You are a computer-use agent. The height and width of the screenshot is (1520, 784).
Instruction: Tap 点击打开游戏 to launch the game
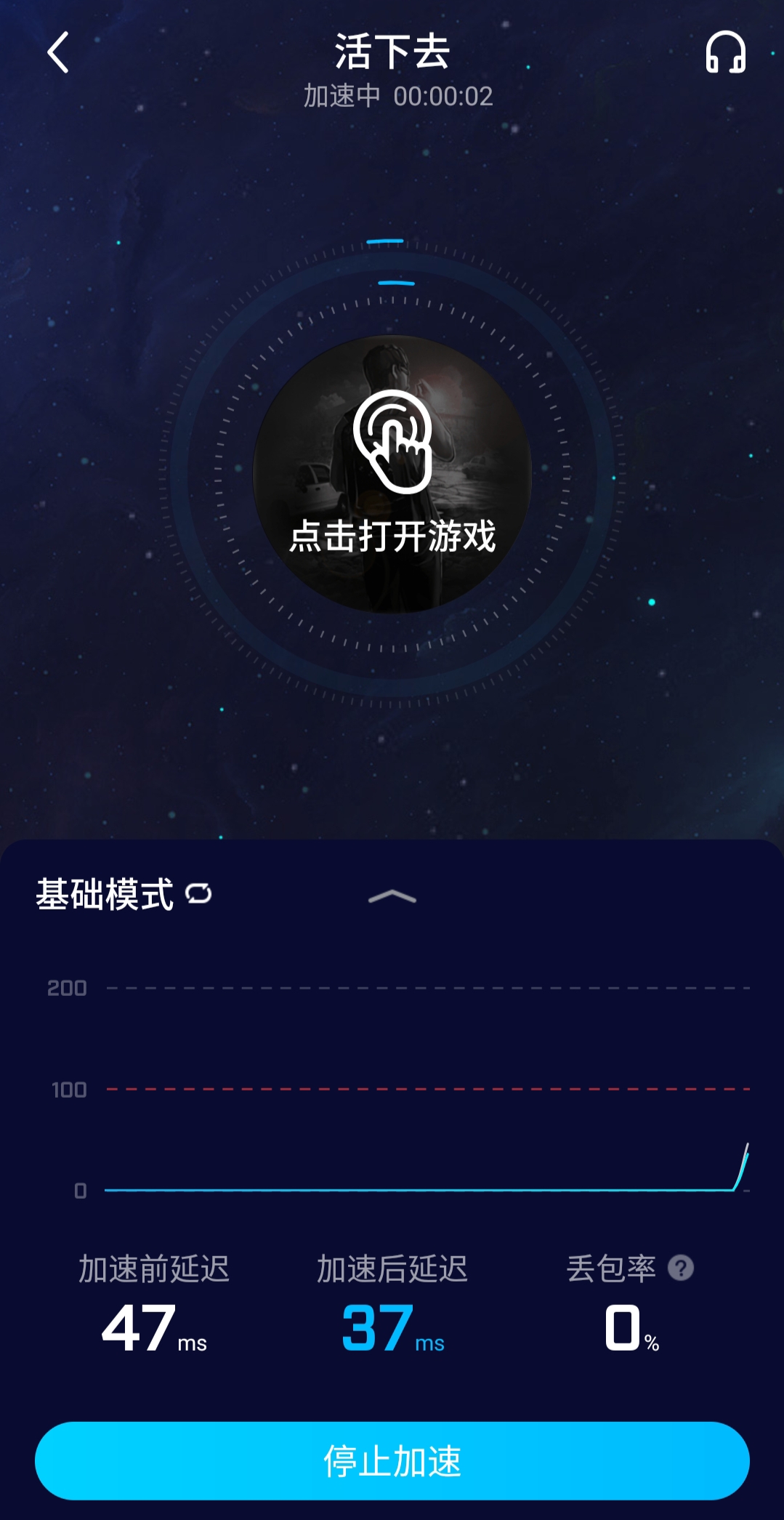pyautogui.click(x=392, y=474)
